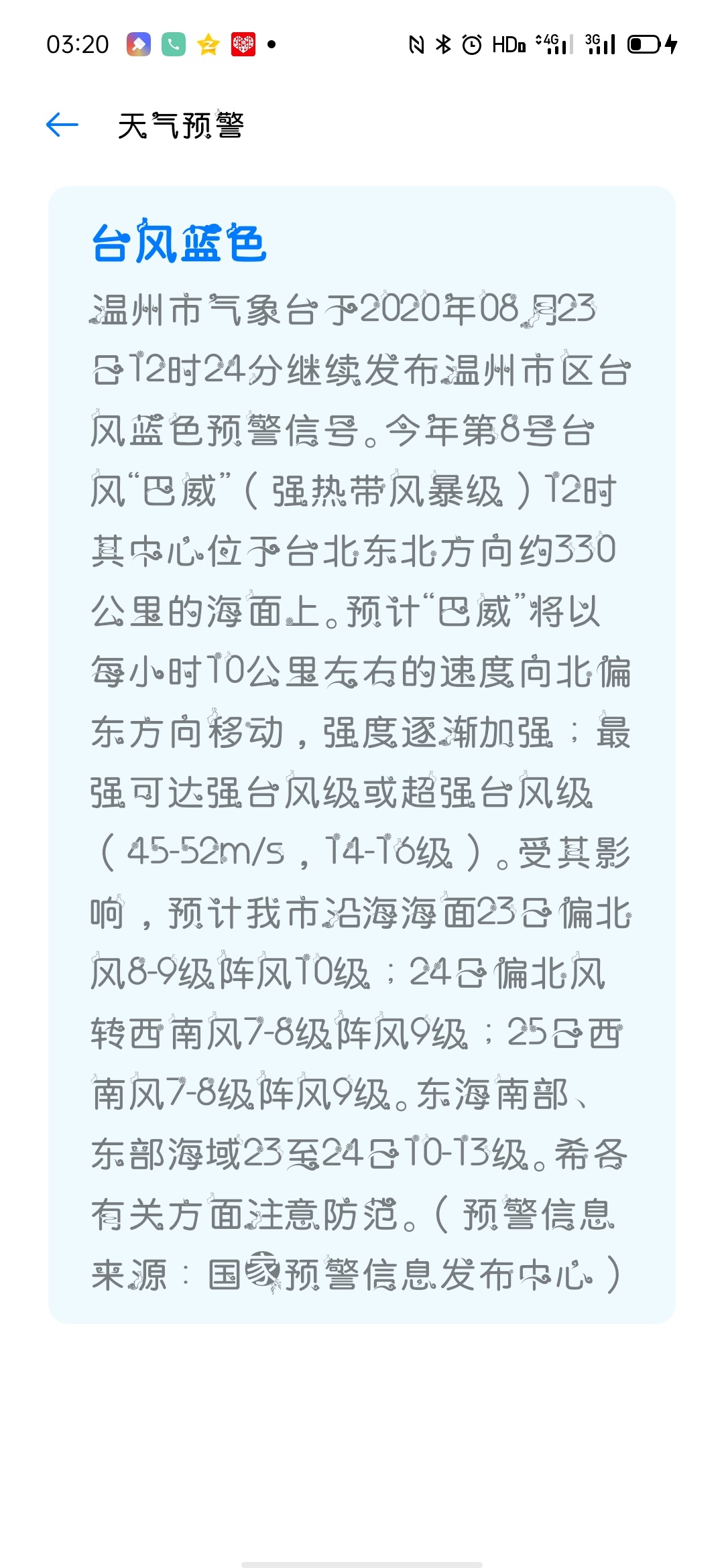
Task: Go back from the 天气预警 page
Action: [62, 125]
